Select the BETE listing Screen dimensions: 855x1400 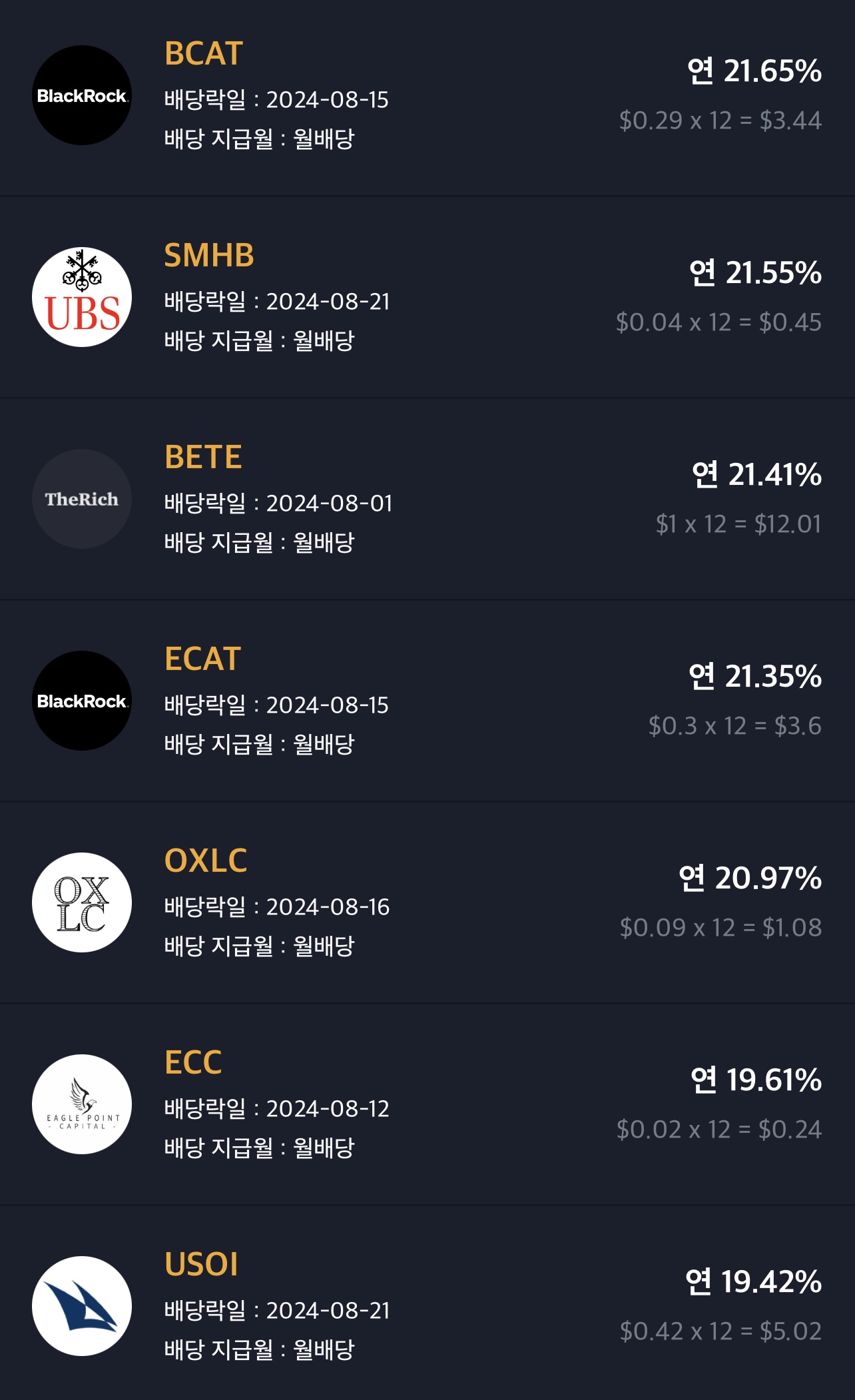pos(427,499)
